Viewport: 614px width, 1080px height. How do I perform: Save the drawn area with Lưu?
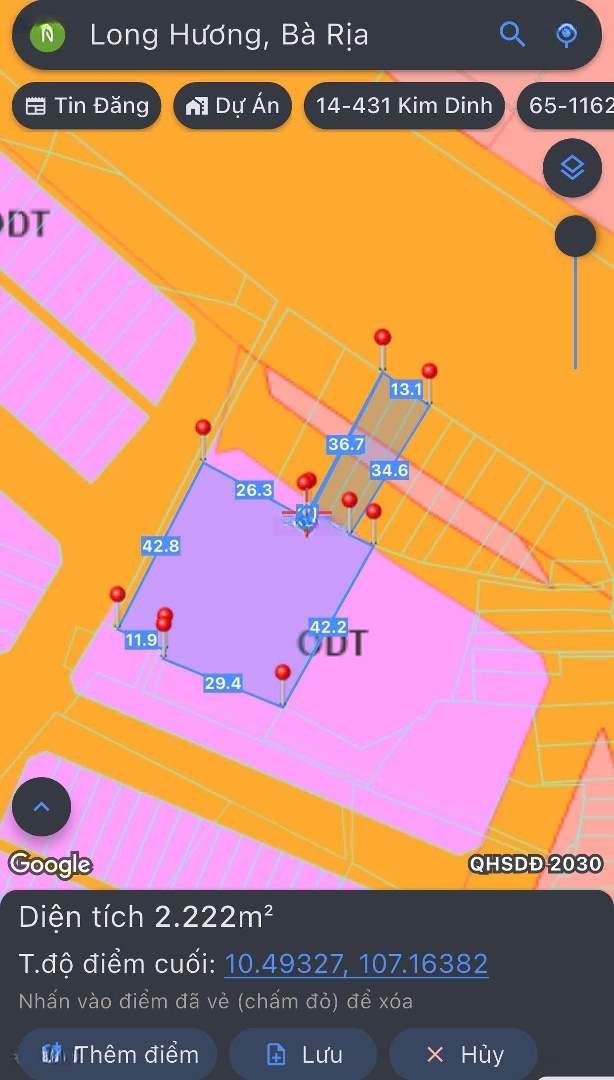click(304, 1054)
